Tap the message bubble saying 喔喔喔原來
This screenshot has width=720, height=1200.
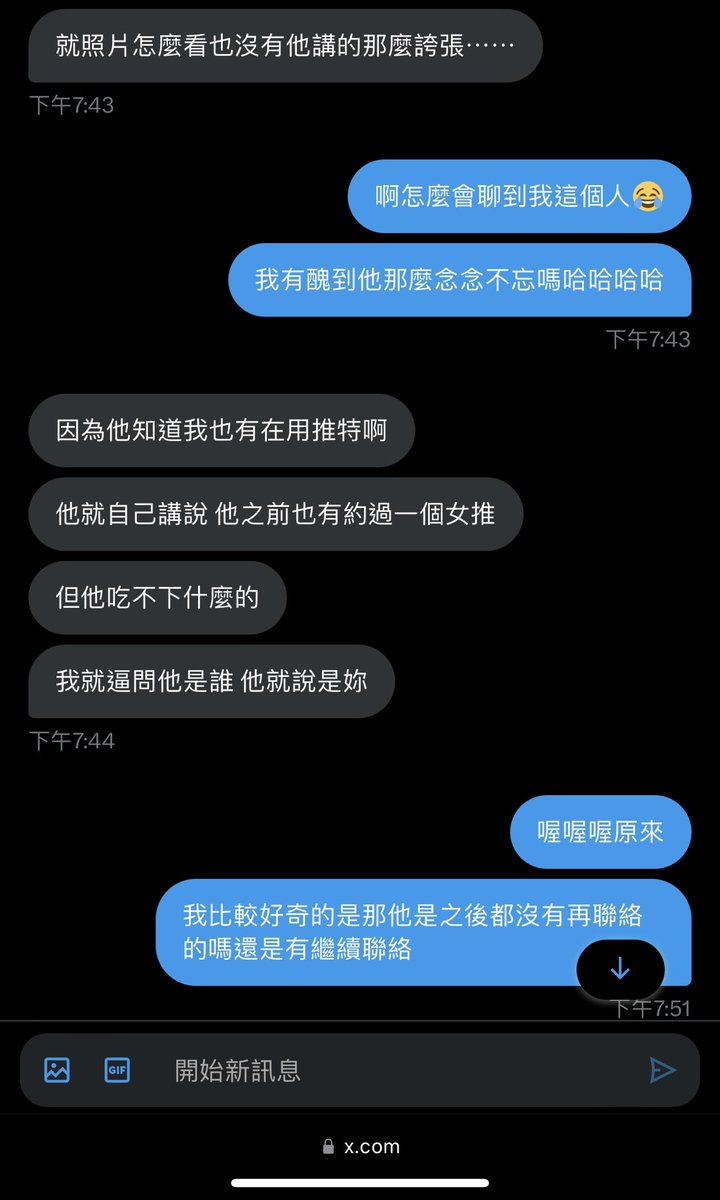pyautogui.click(x=599, y=831)
